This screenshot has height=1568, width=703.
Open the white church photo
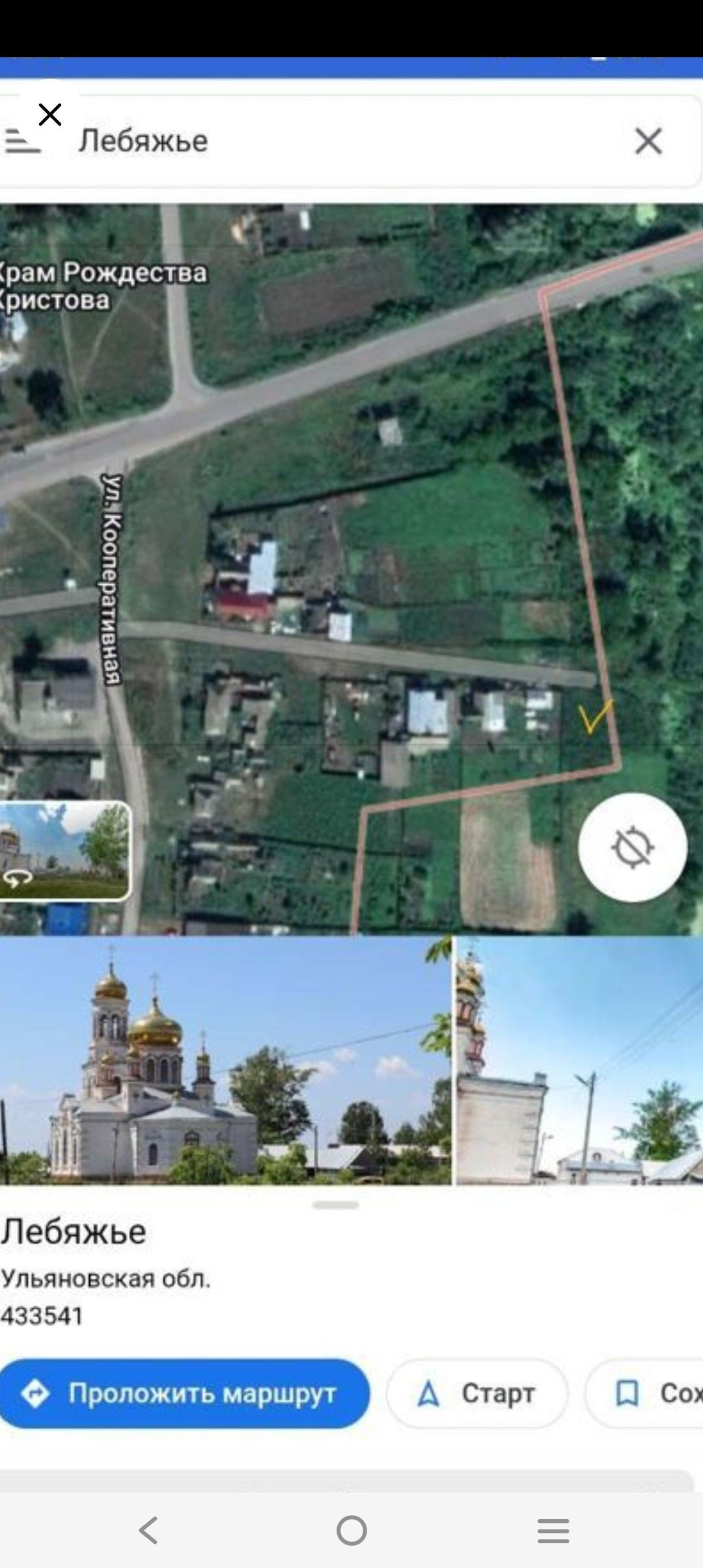click(225, 1061)
